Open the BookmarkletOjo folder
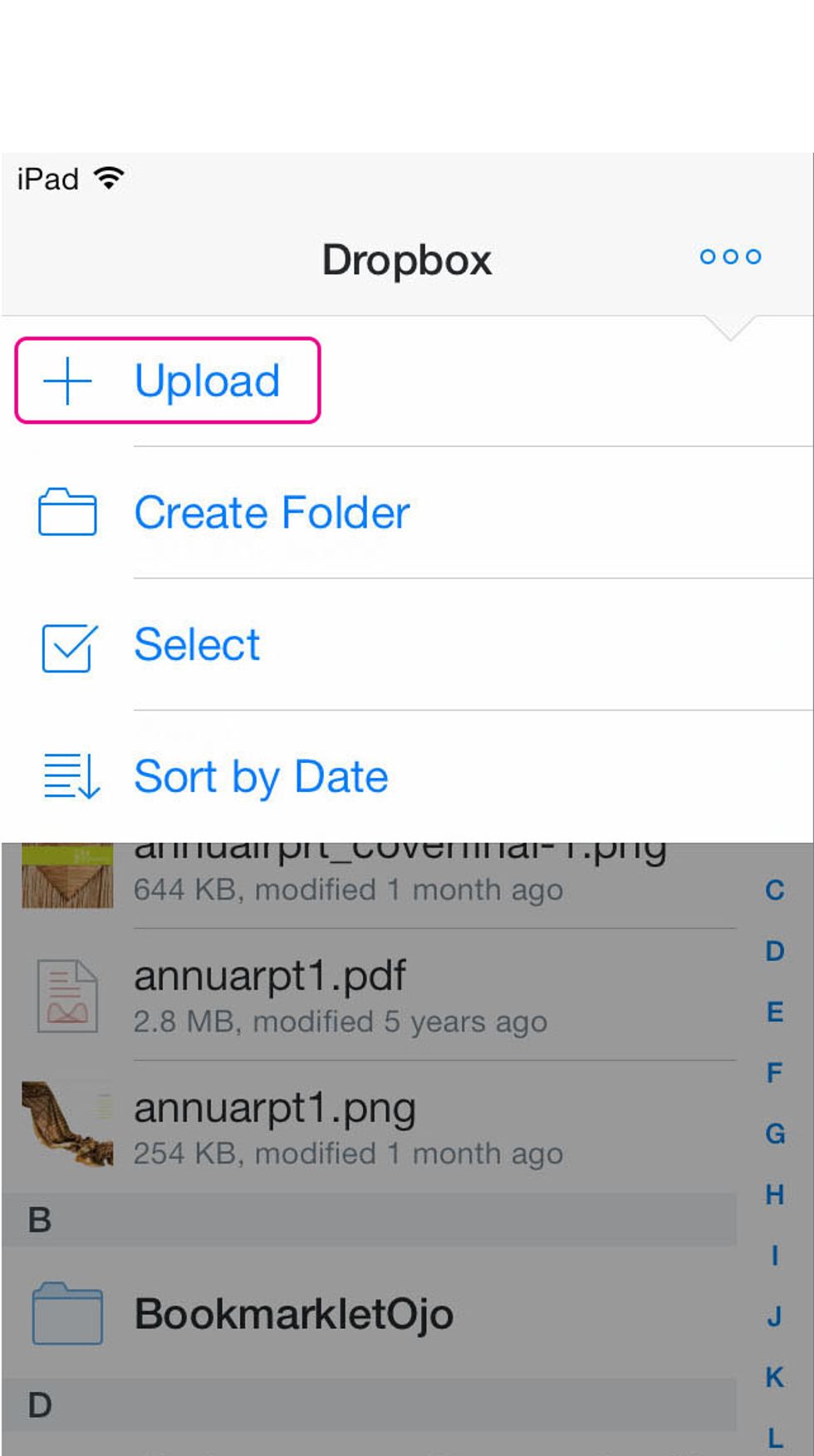Screen dimensions: 814x1456 coord(370,1314)
